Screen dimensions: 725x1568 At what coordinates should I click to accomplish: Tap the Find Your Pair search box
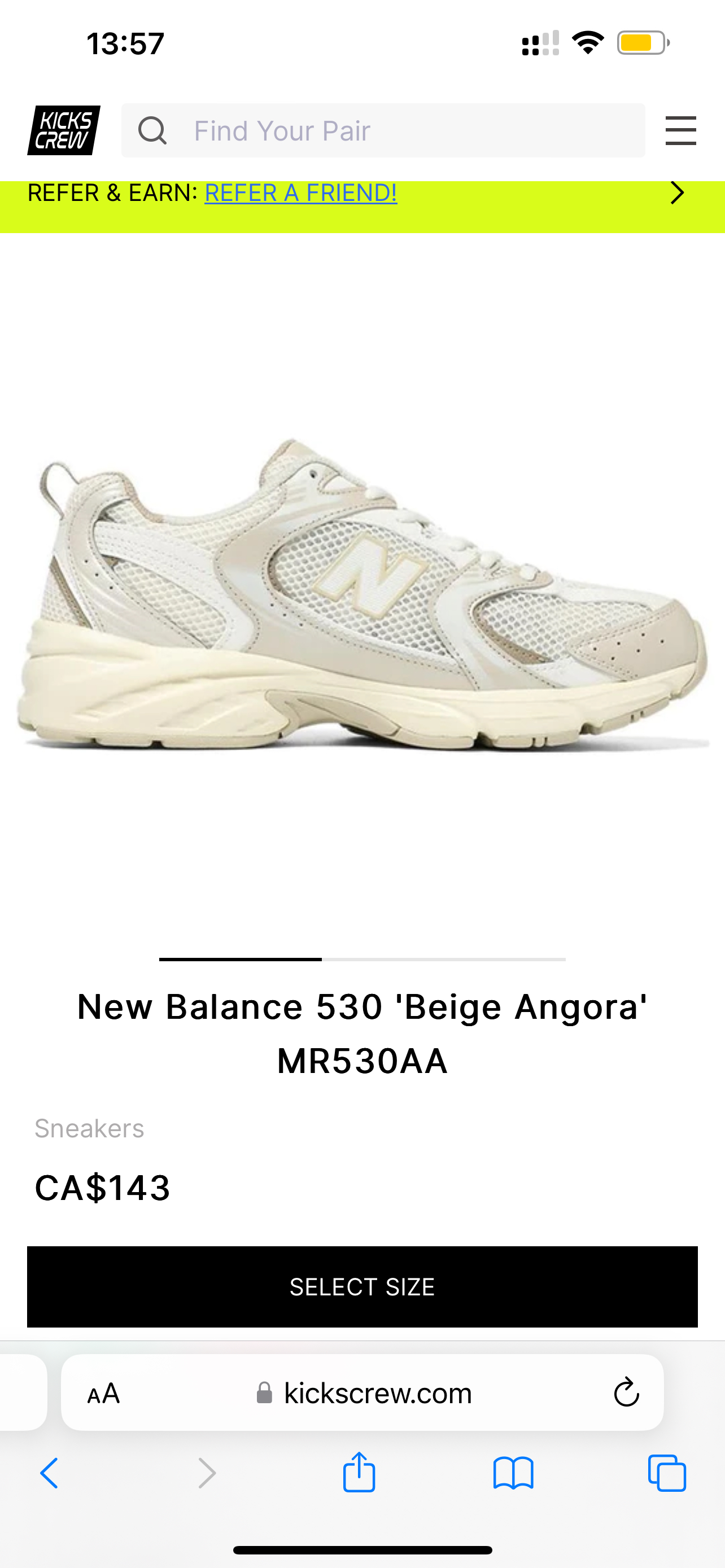pos(382,130)
